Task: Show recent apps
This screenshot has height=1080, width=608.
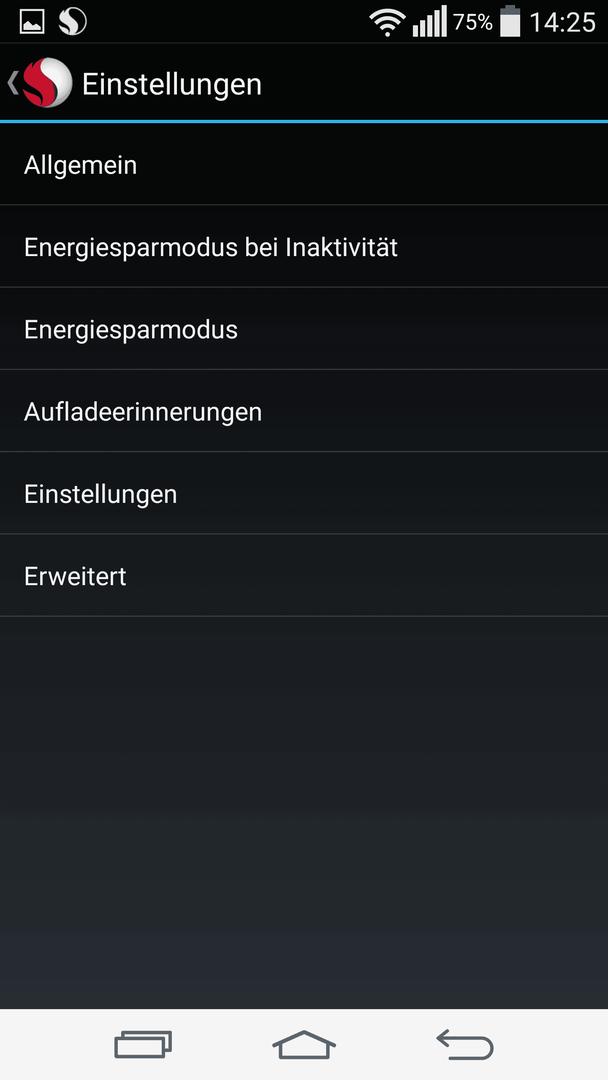Action: (x=143, y=1045)
